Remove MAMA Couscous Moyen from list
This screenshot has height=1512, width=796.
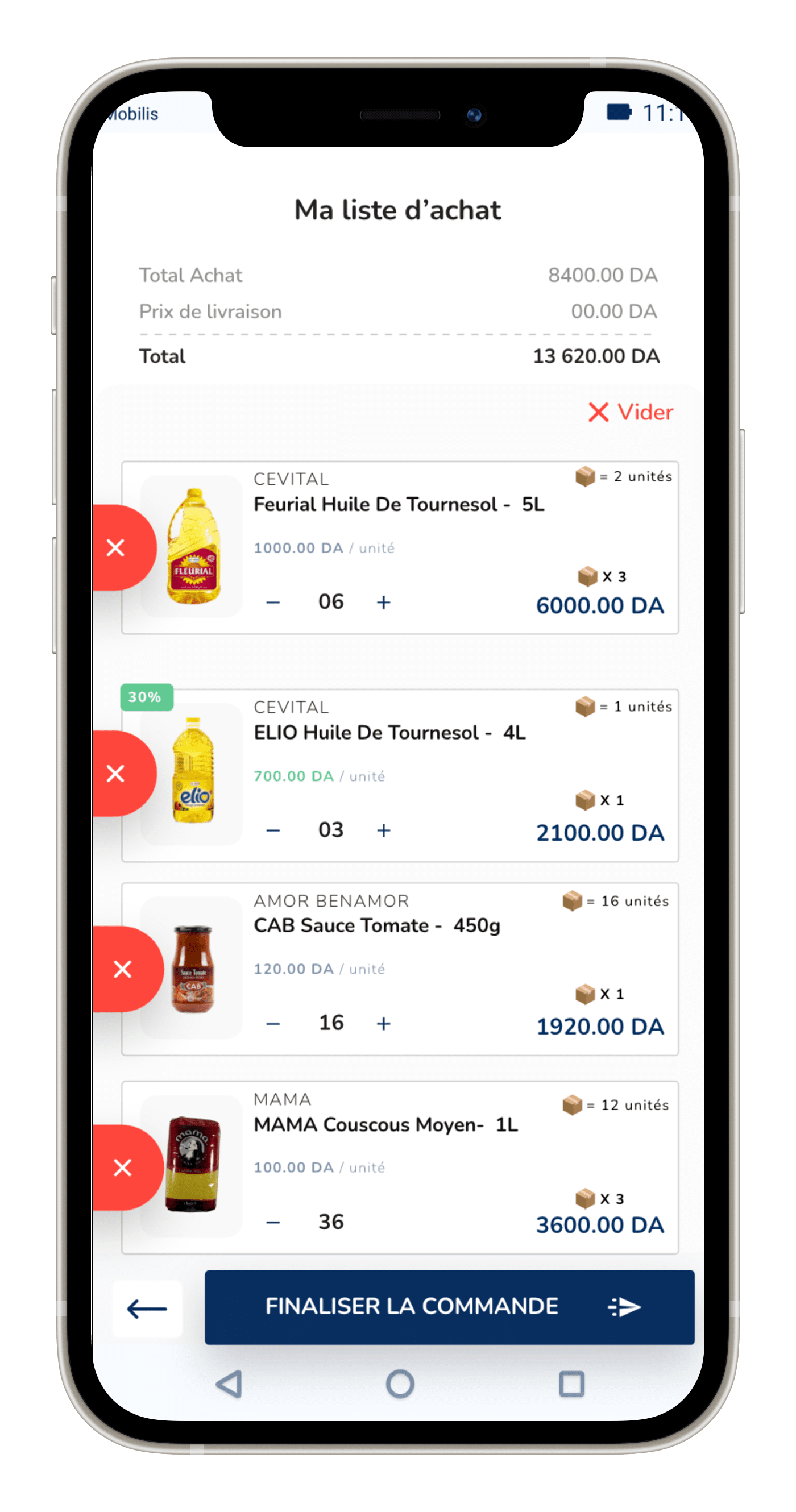pos(123,1168)
